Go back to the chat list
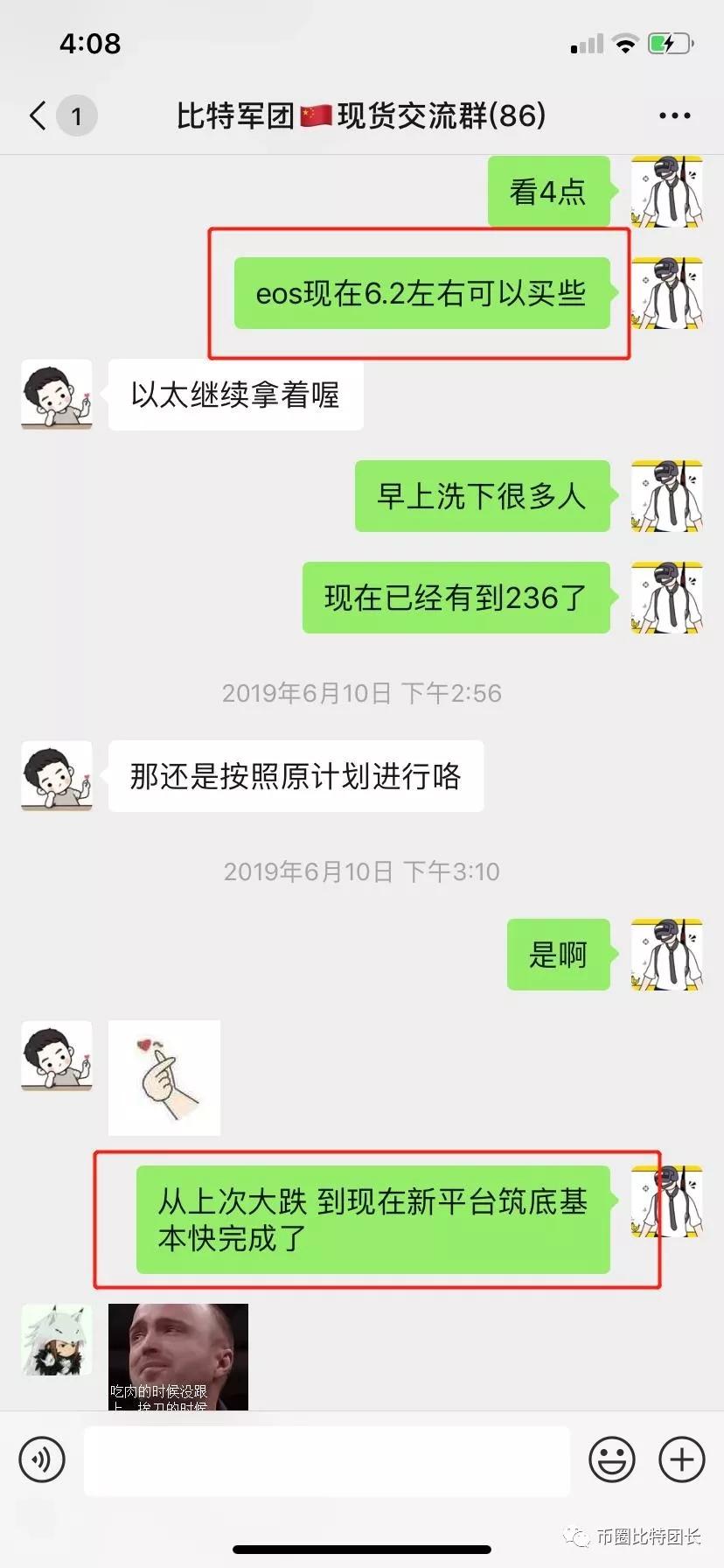 click(38, 115)
